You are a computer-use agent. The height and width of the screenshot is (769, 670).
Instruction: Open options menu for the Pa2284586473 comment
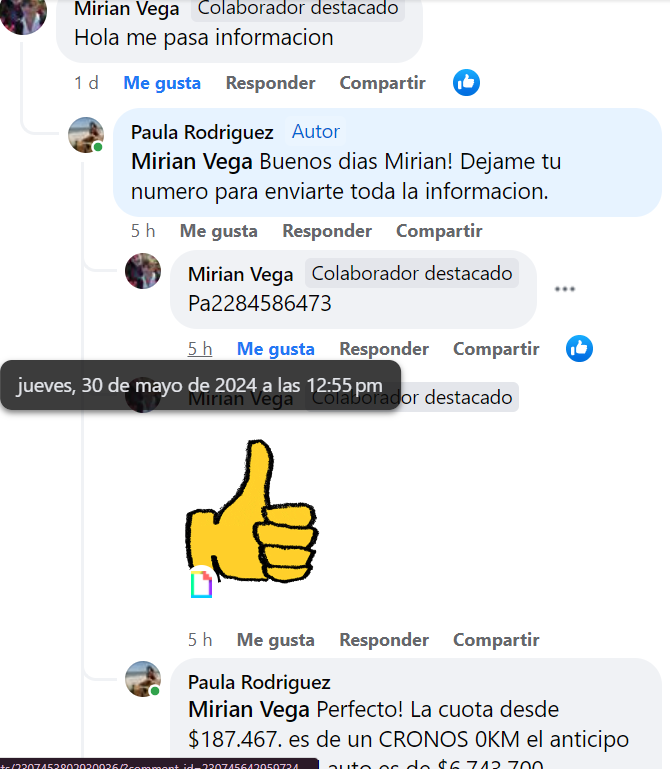click(x=565, y=290)
